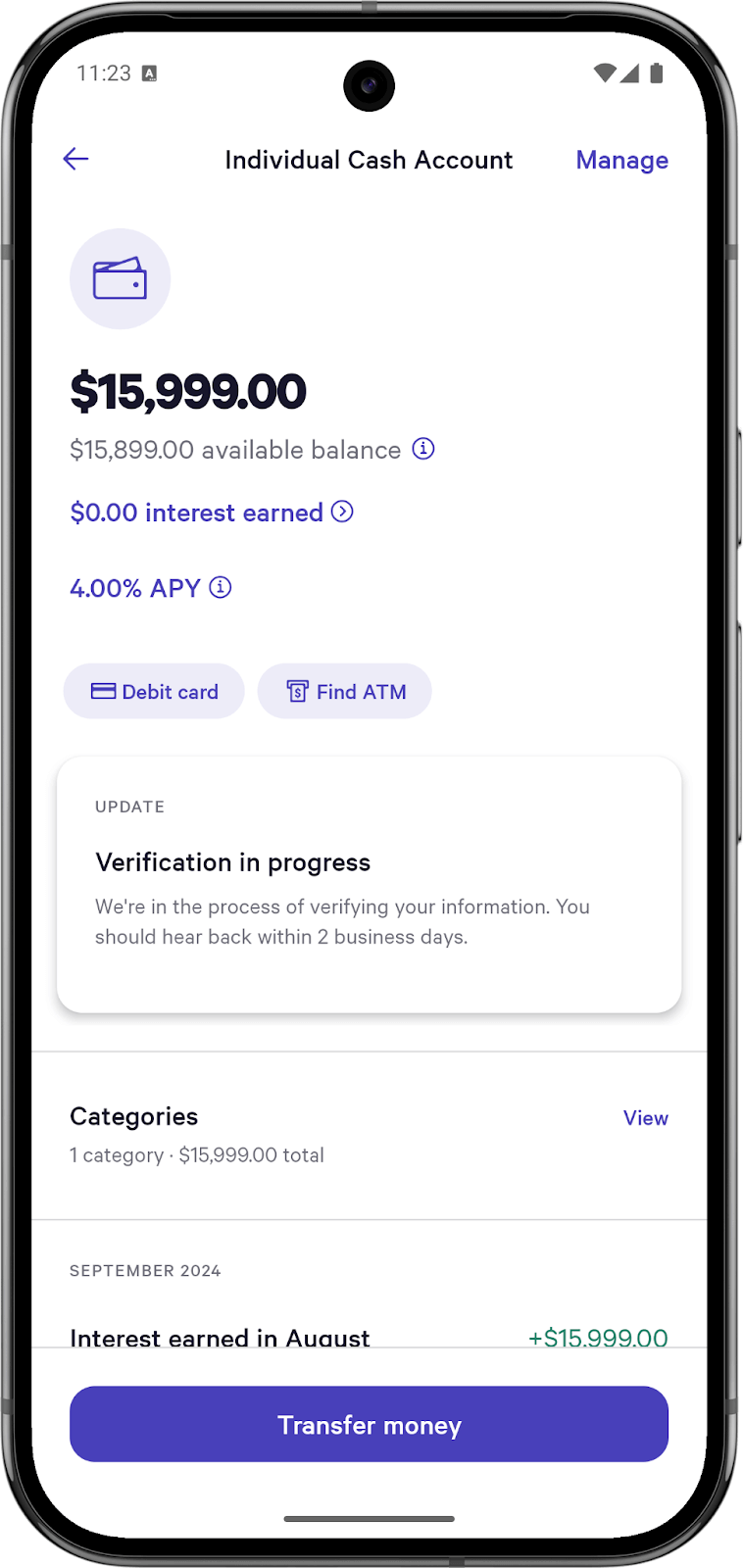
Task: Open the Verification in progress card
Action: [369, 885]
